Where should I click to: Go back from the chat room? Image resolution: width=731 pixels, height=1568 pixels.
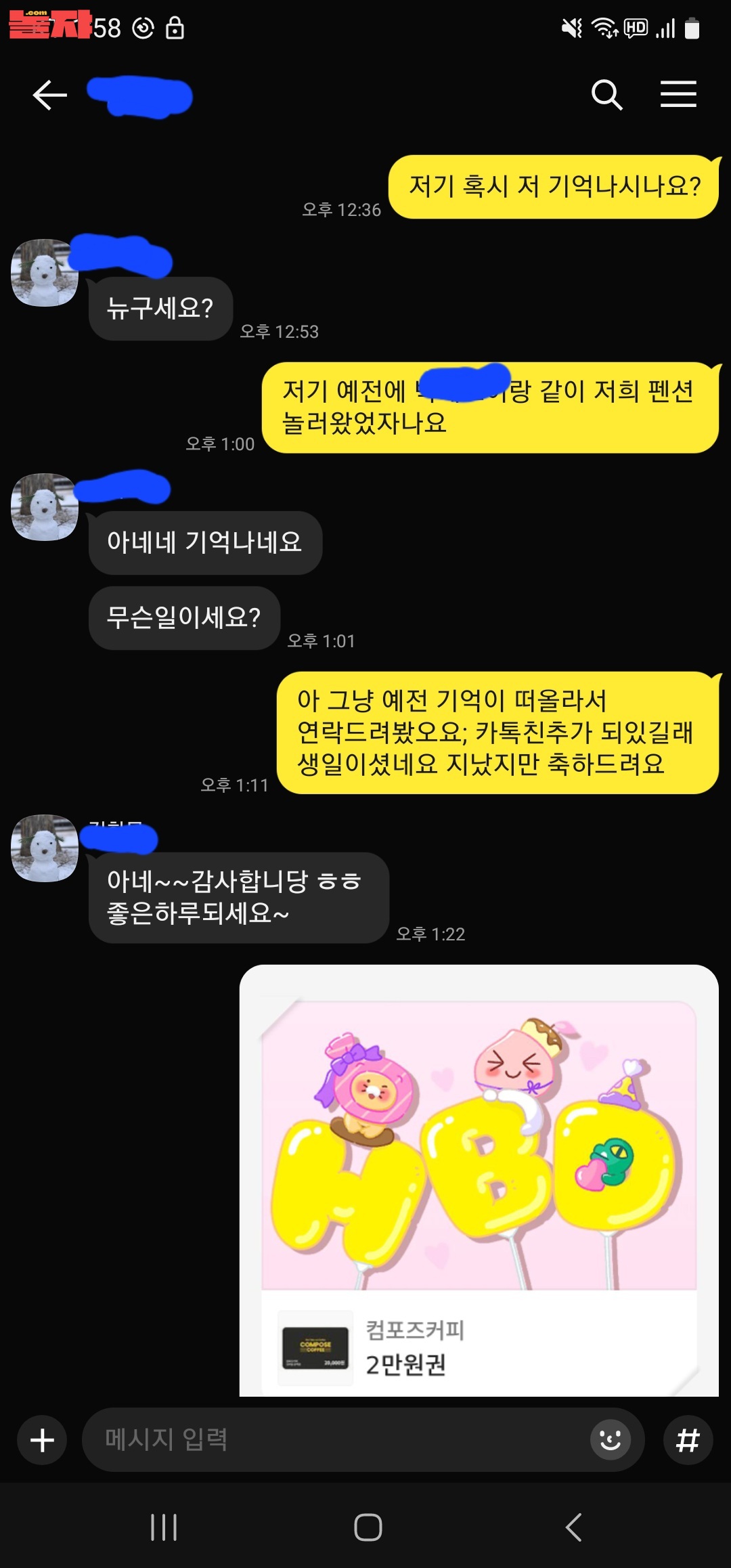[x=49, y=95]
